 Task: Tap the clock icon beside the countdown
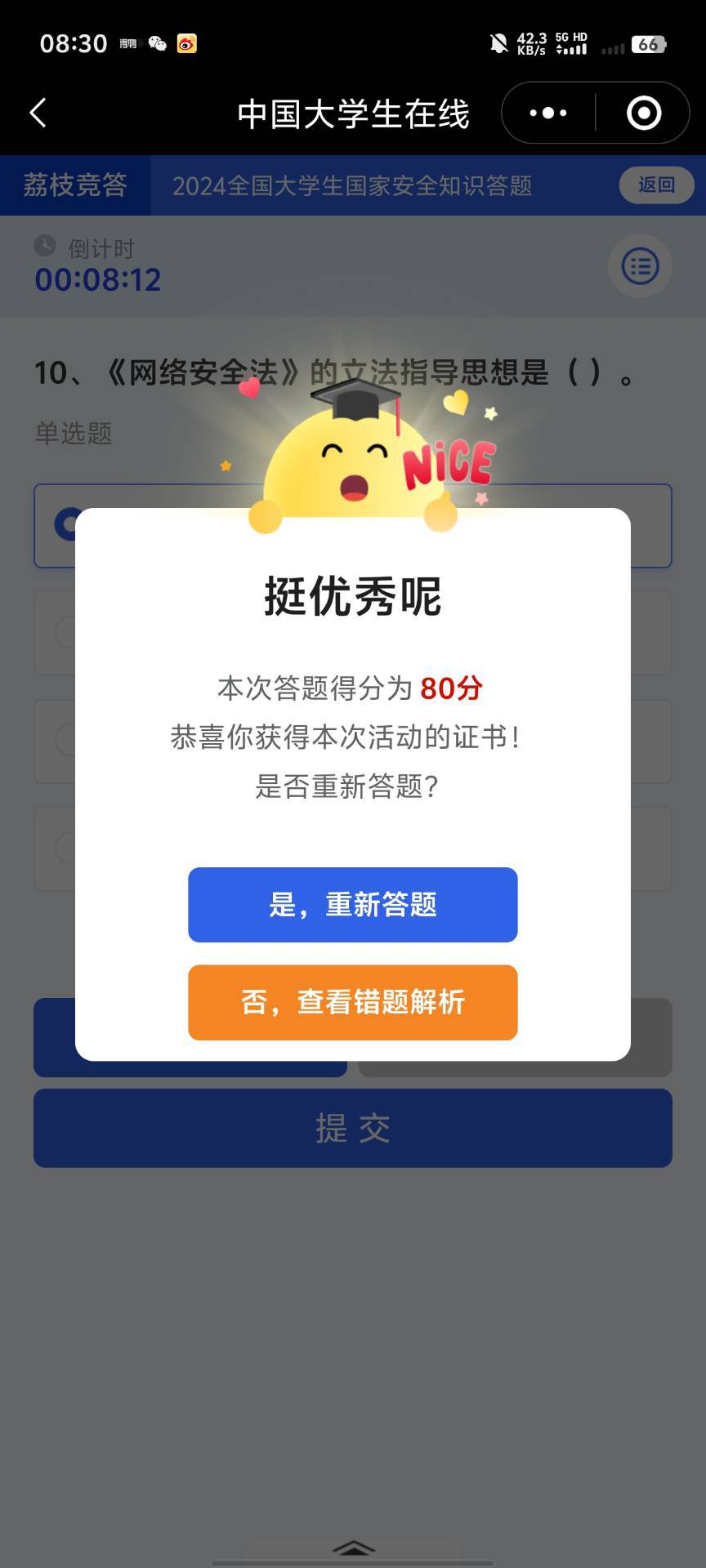pos(45,246)
